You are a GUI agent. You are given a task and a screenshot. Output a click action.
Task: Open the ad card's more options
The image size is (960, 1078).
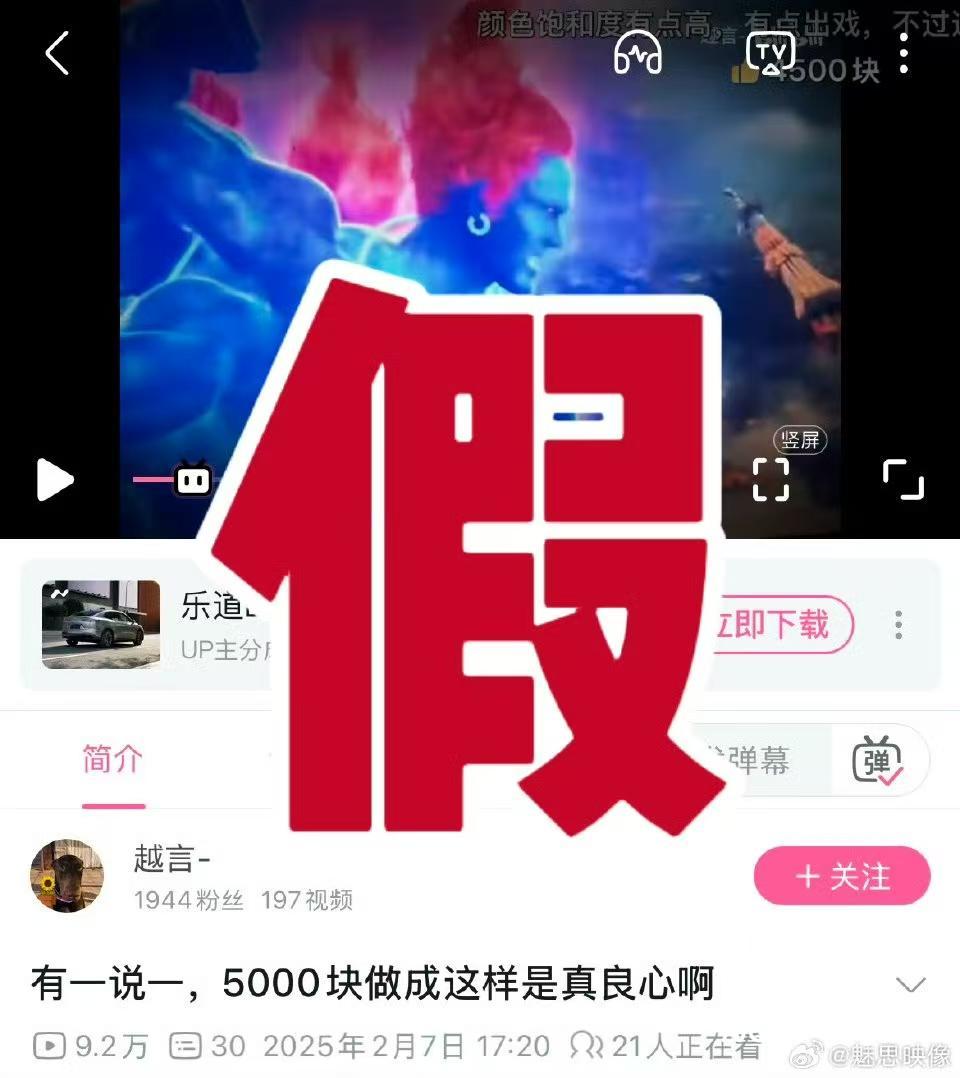pos(898,625)
